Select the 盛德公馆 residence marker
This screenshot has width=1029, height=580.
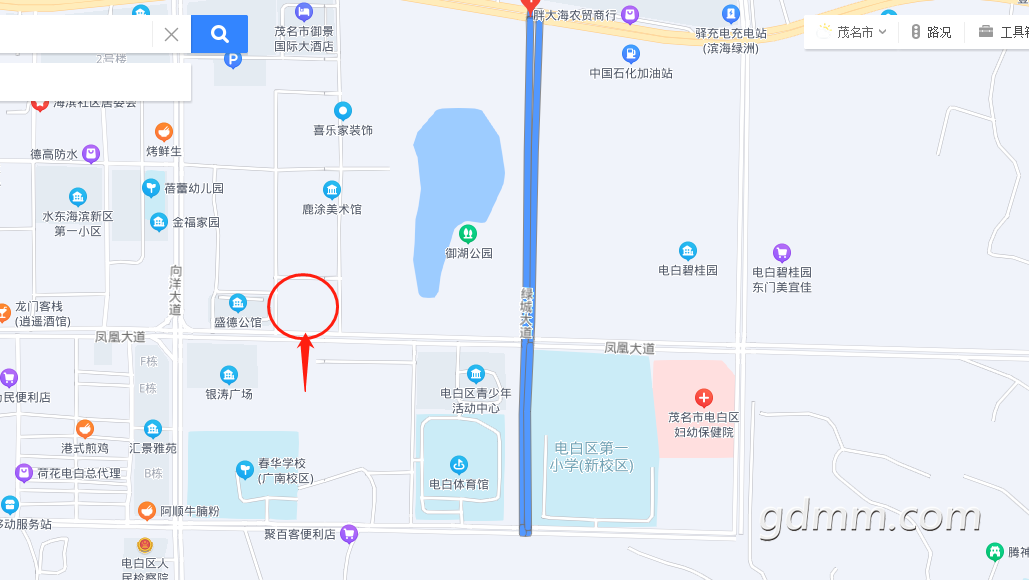(237, 303)
